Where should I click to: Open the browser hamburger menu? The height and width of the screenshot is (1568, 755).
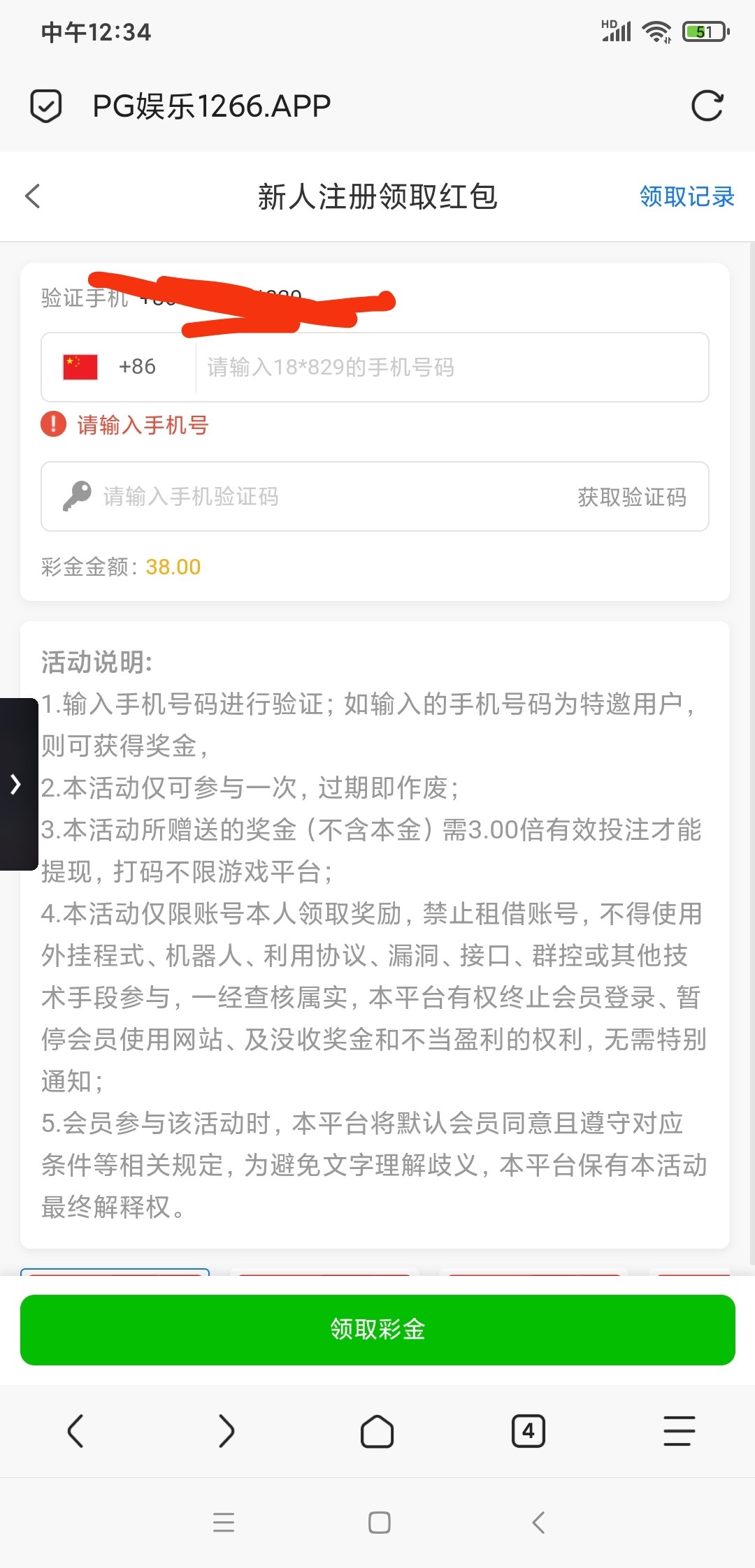click(x=679, y=1430)
